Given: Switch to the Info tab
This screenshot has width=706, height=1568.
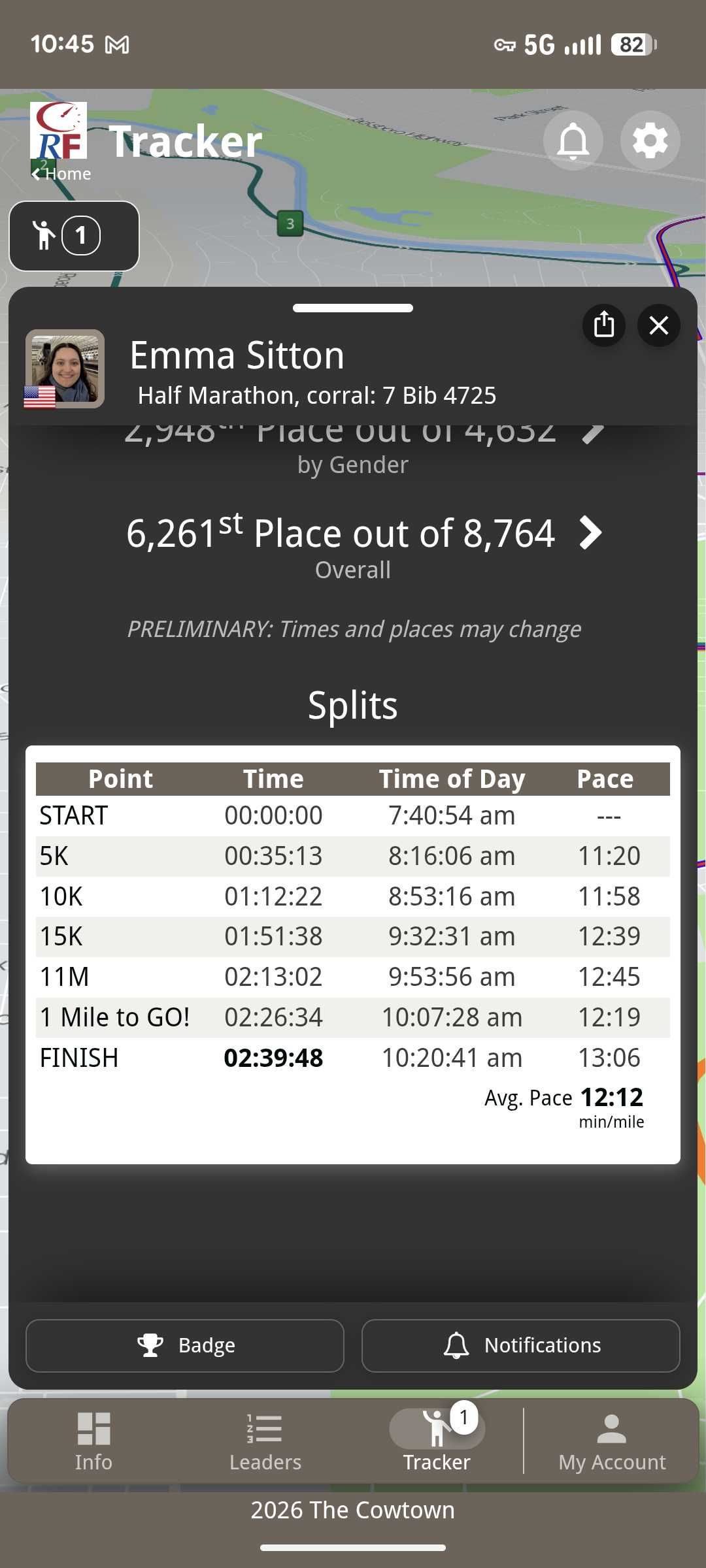Looking at the screenshot, I should click(x=93, y=1442).
